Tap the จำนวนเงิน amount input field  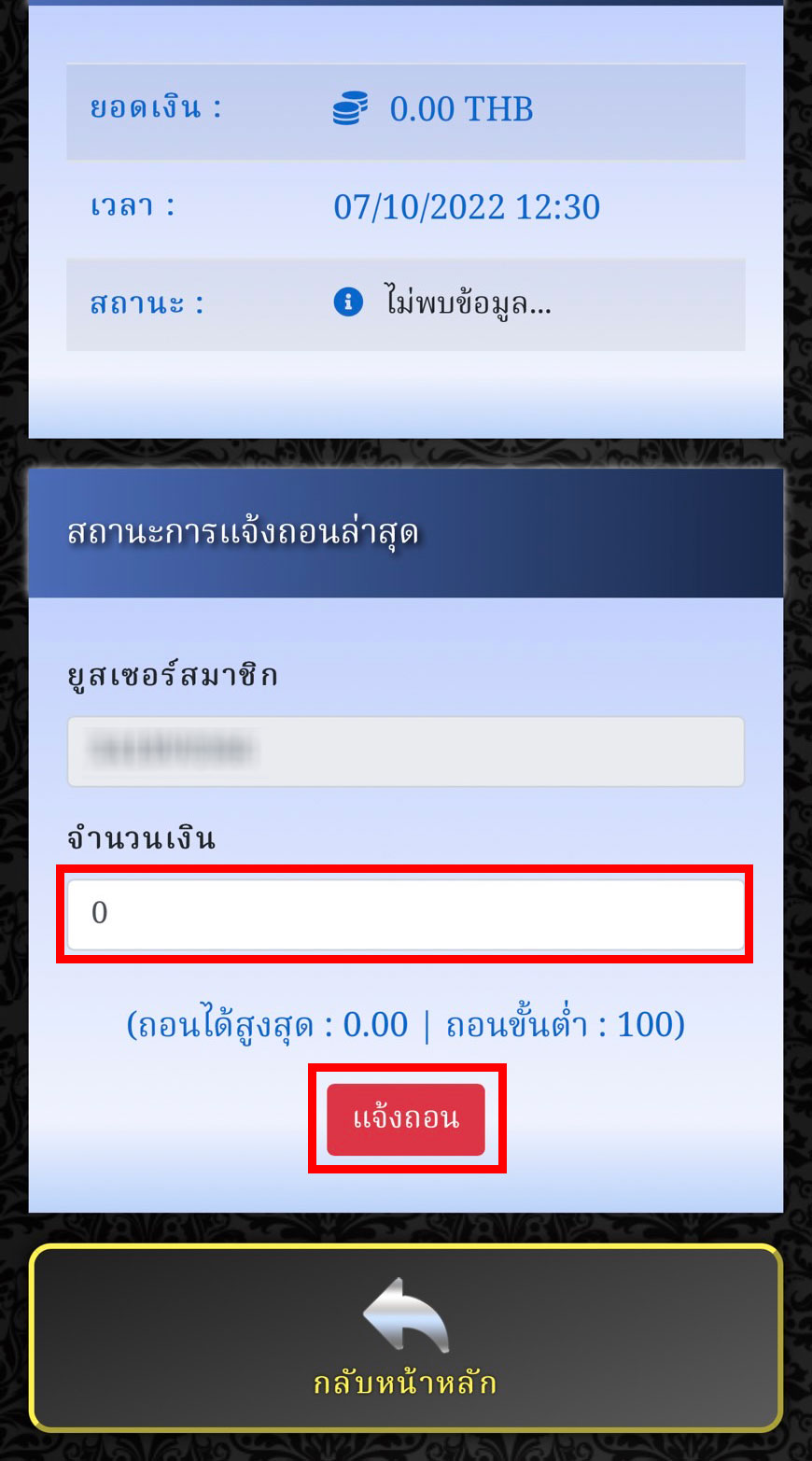(x=405, y=914)
